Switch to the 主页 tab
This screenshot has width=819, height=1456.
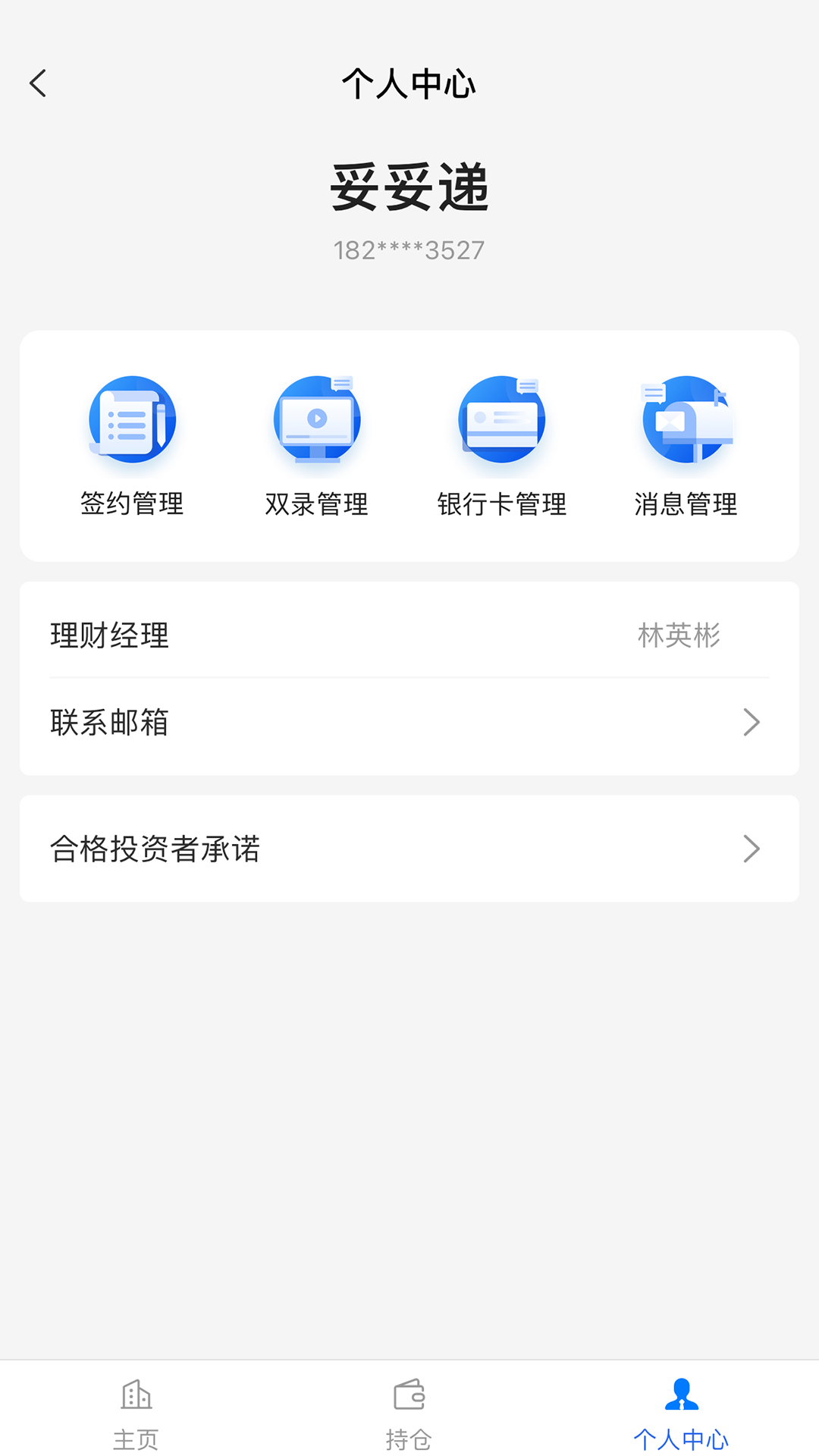136,1422
